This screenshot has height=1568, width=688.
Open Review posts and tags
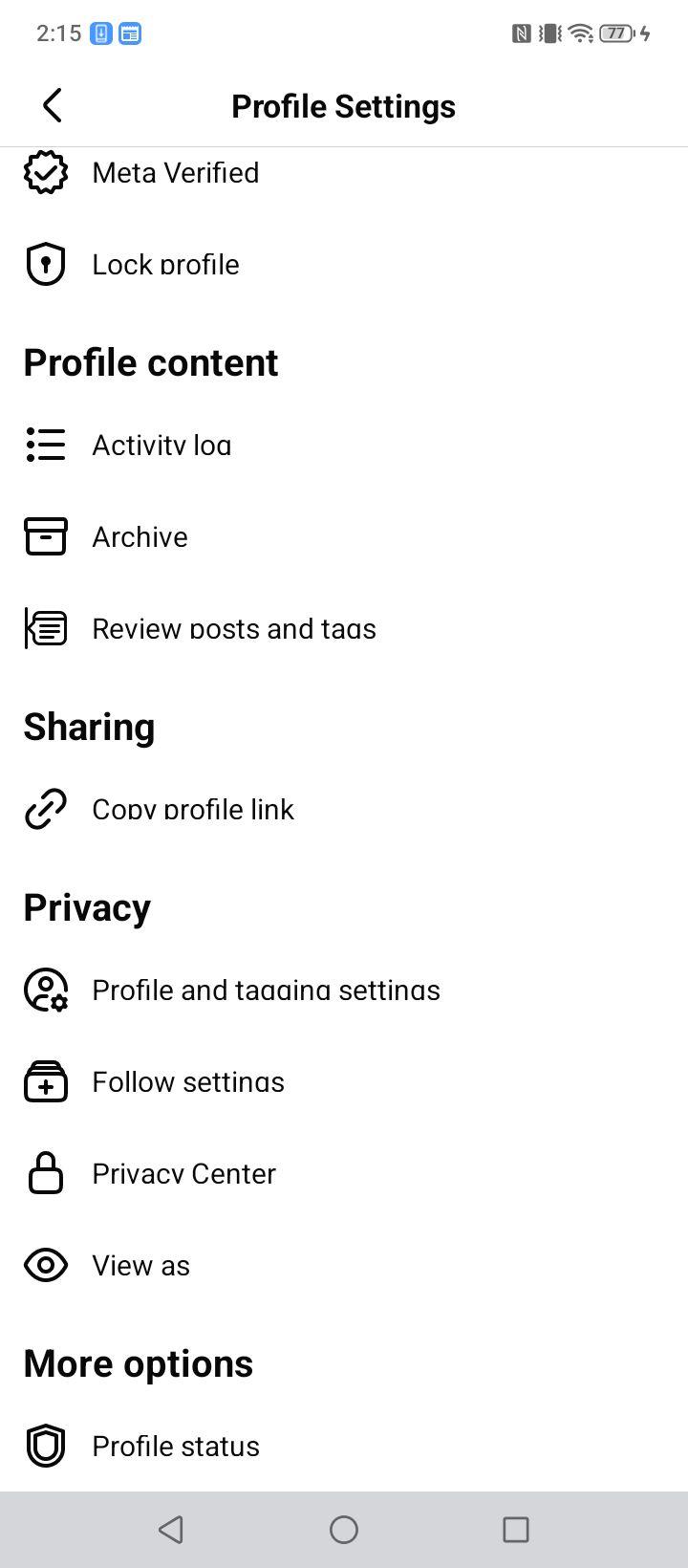click(344, 628)
